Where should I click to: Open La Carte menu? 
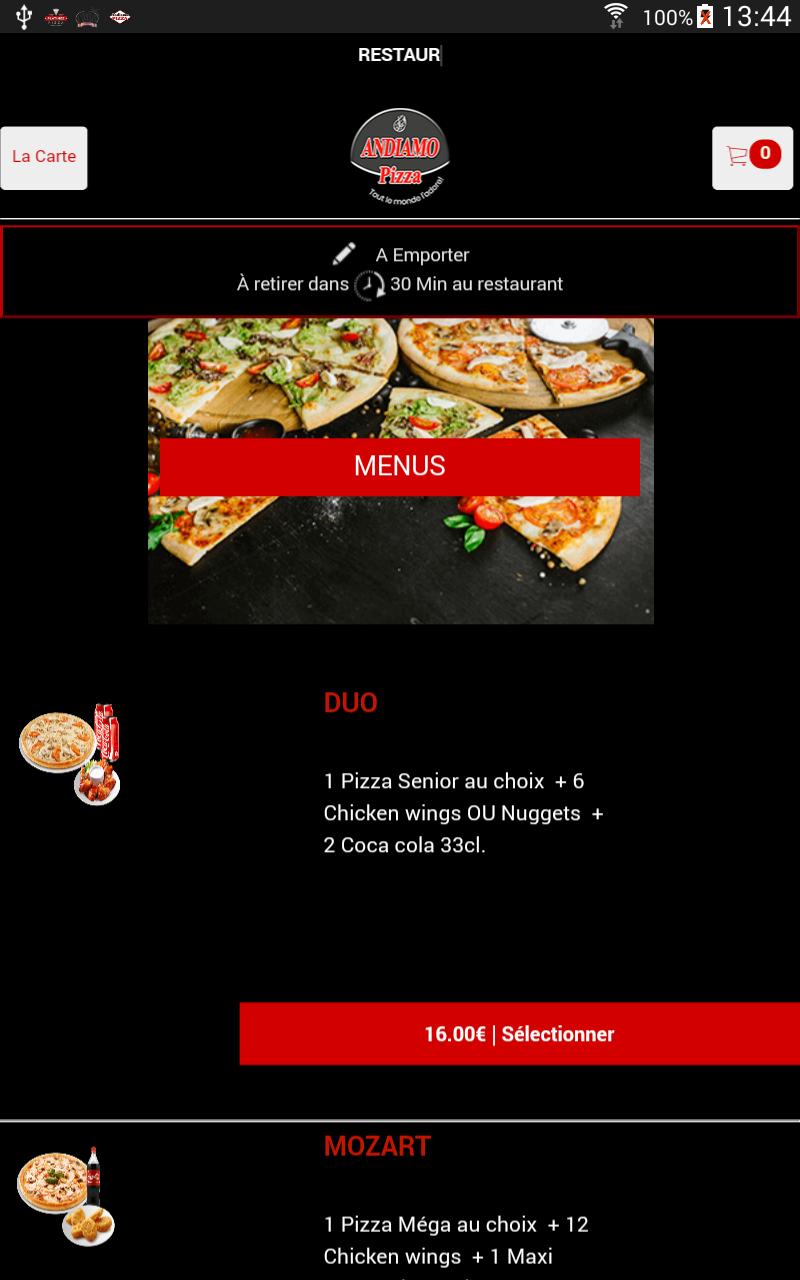click(x=44, y=157)
